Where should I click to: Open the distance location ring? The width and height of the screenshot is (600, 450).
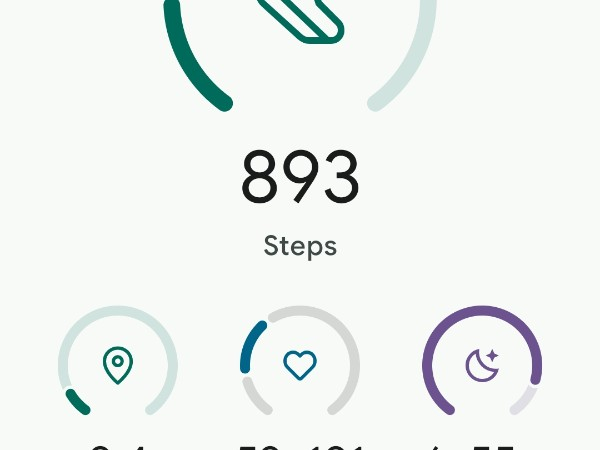click(118, 365)
